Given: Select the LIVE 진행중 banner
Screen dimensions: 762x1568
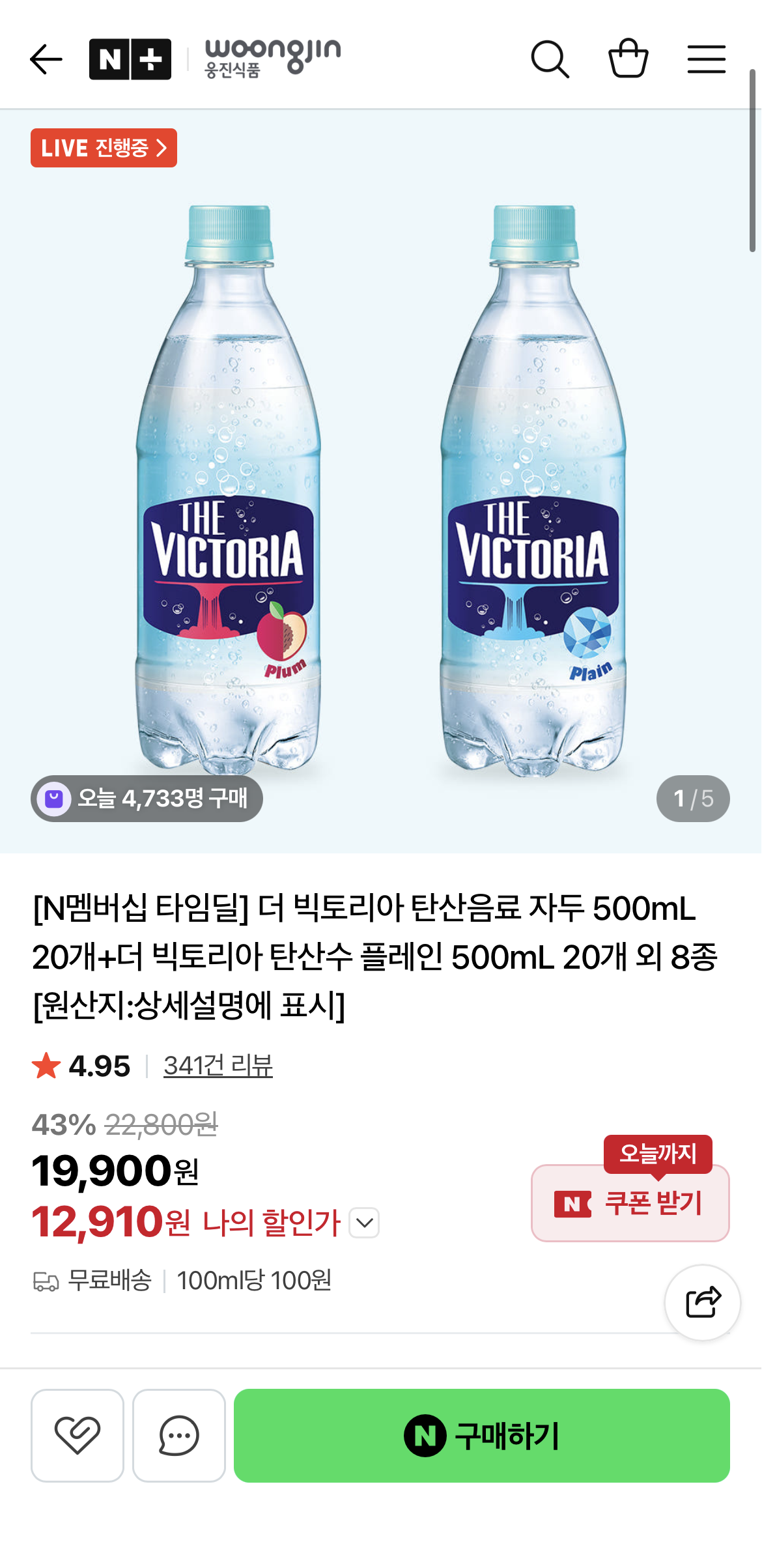Looking at the screenshot, I should [104, 148].
